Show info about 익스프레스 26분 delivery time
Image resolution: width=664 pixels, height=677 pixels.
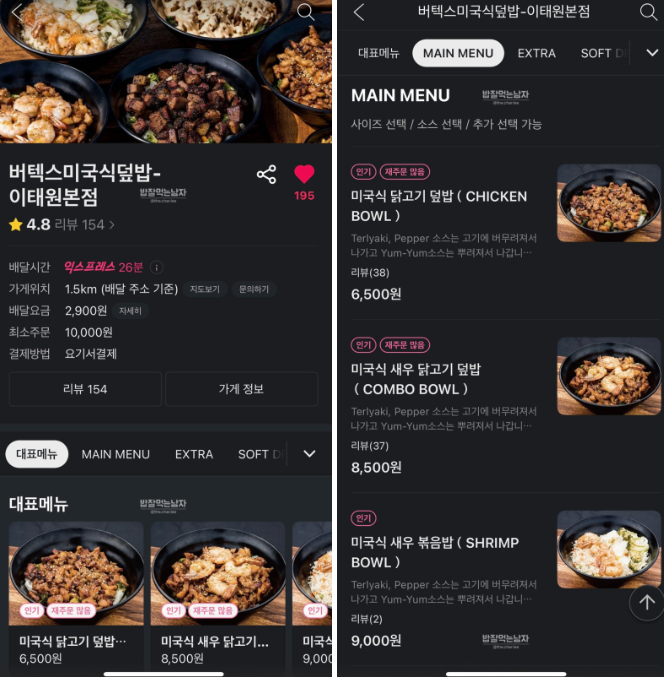click(x=156, y=268)
